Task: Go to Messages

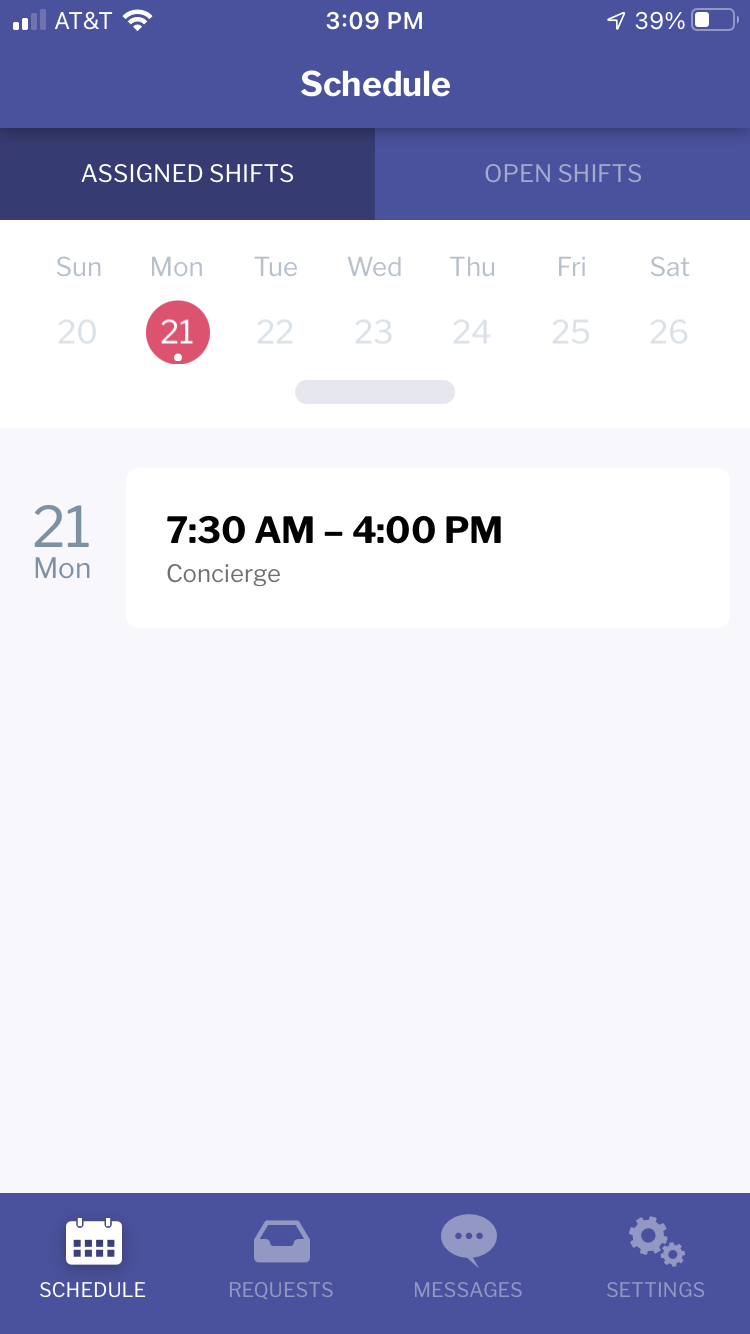Action: [x=468, y=1260]
